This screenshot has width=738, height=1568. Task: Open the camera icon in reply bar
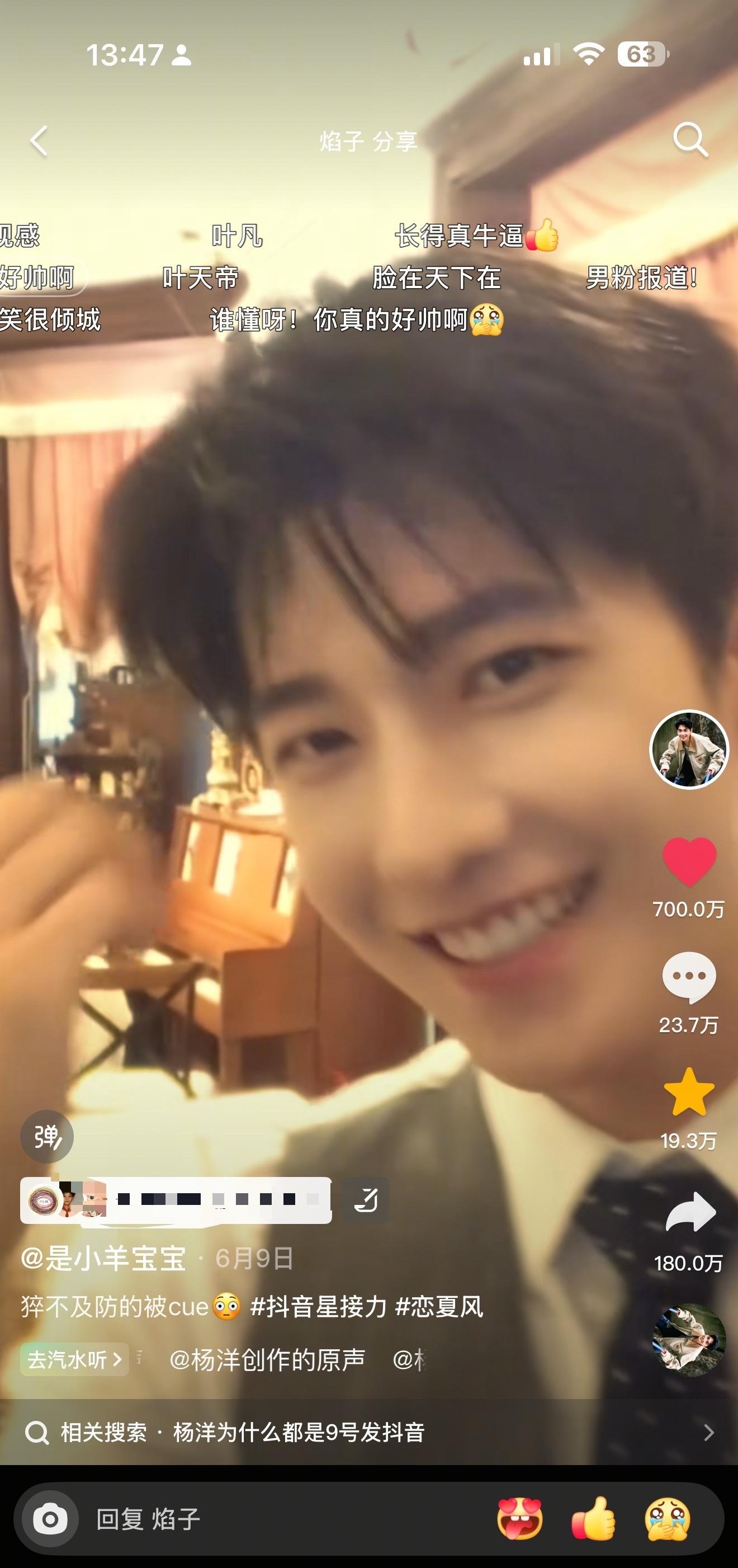[x=50, y=1519]
